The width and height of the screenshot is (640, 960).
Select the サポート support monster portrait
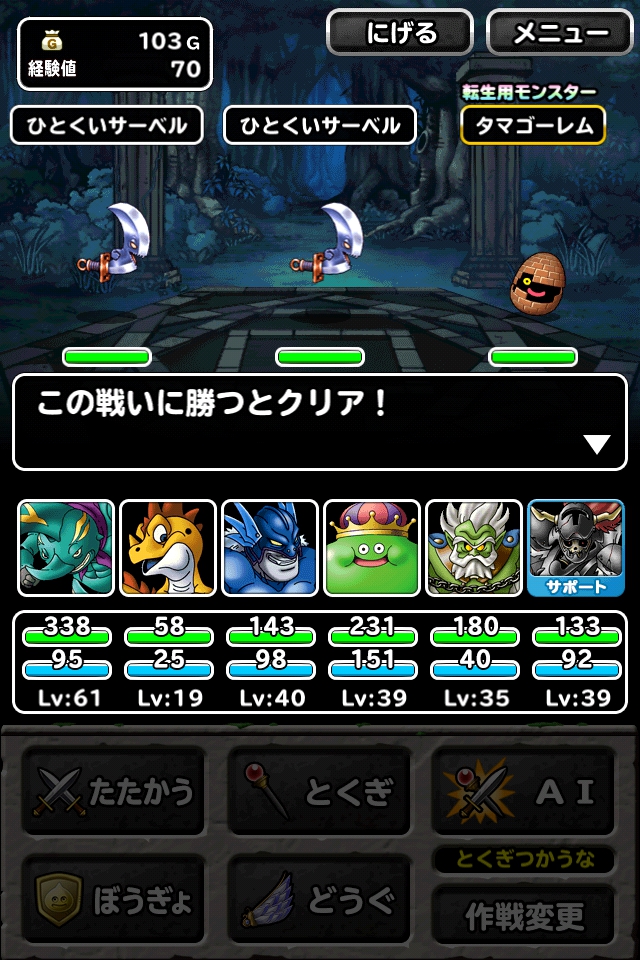pos(575,548)
